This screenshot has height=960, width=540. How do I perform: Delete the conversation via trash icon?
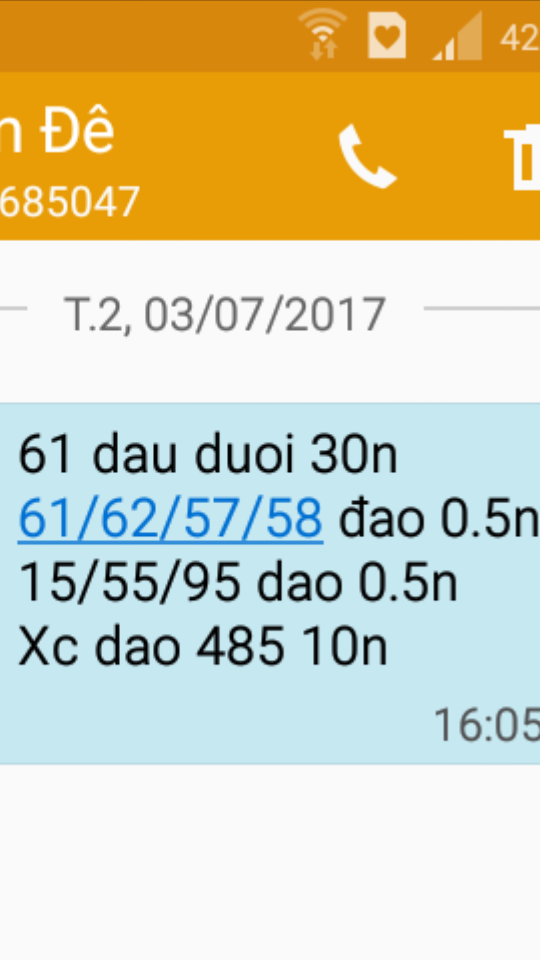click(x=522, y=157)
